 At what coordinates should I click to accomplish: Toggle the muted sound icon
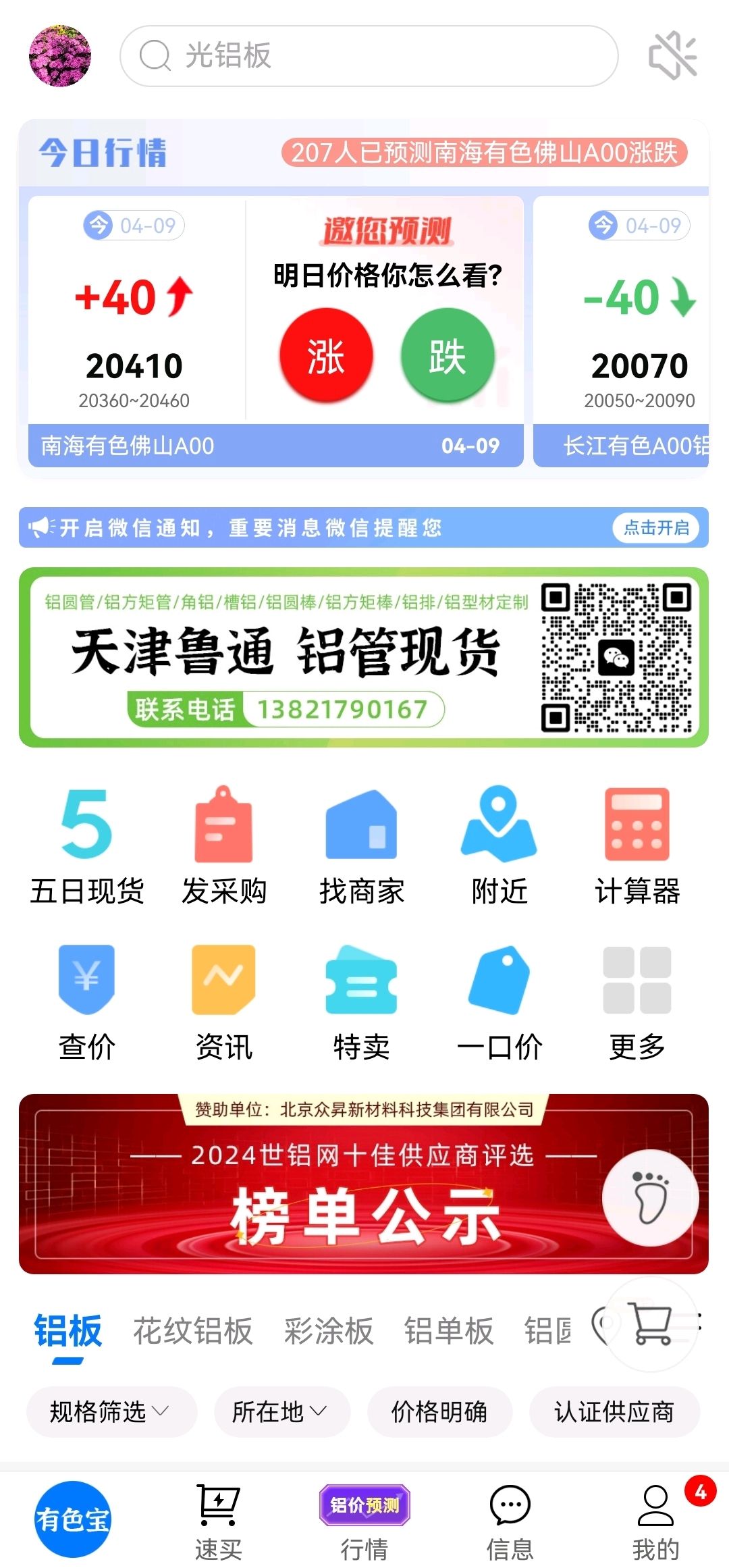point(672,56)
